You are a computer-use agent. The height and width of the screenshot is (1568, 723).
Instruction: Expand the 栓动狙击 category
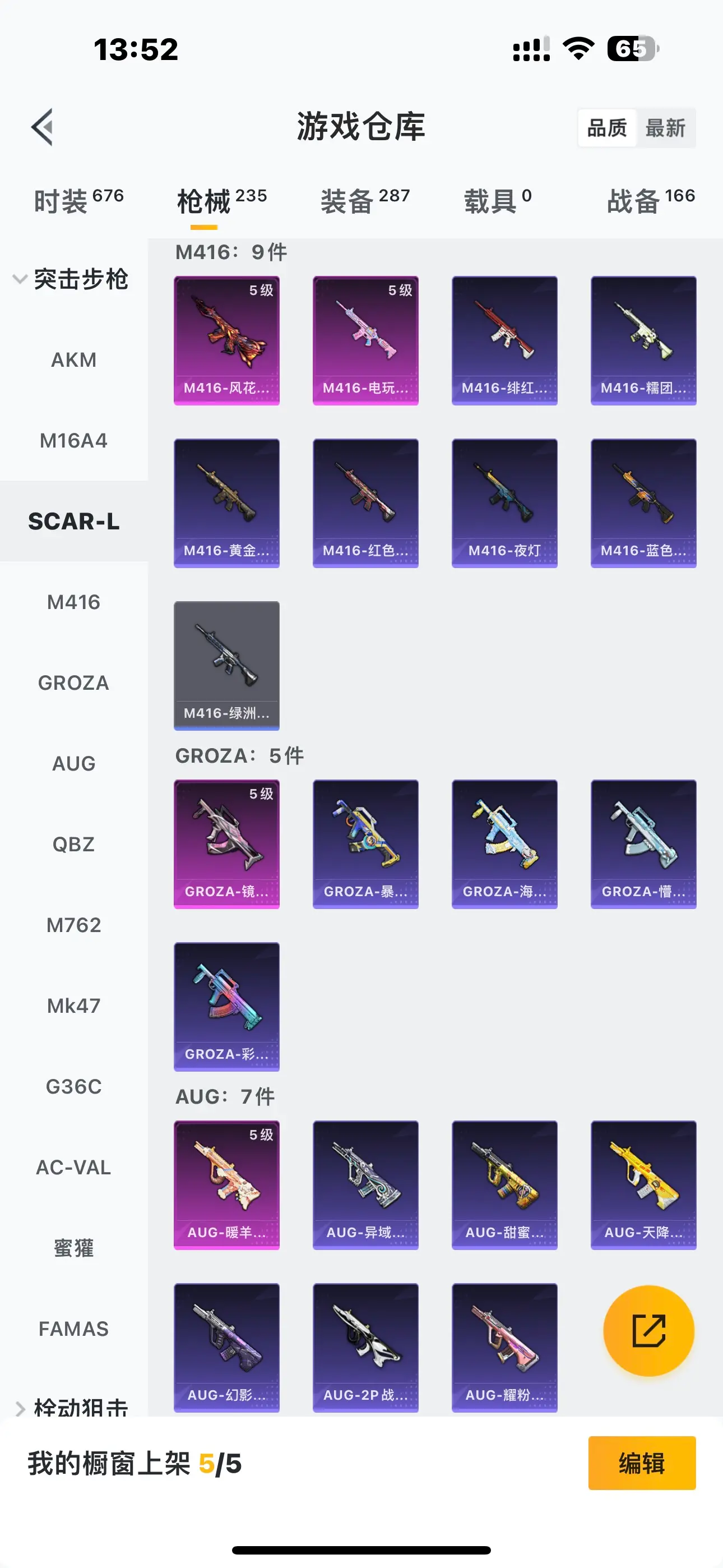tap(70, 1406)
